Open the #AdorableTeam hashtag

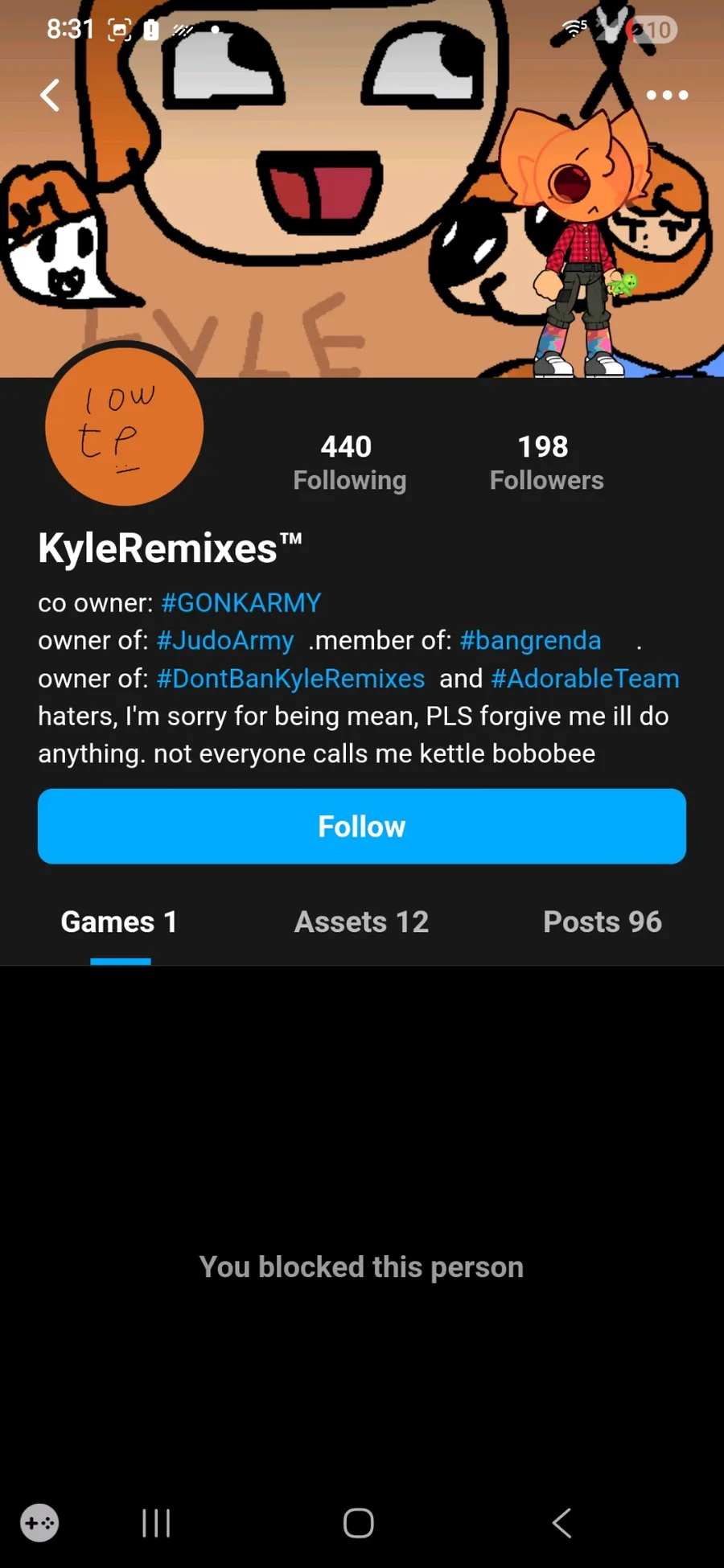(x=585, y=678)
